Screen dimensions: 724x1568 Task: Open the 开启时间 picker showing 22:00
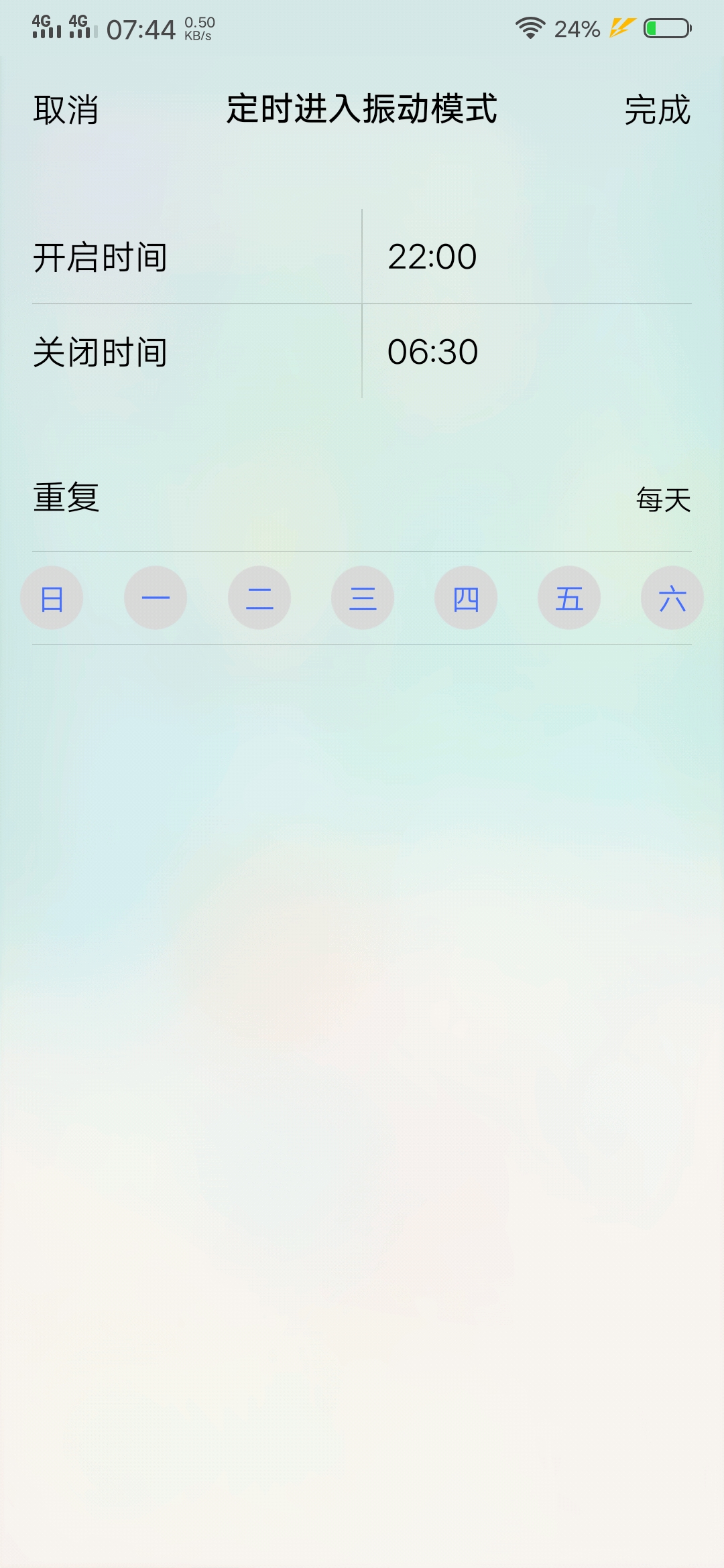click(432, 257)
